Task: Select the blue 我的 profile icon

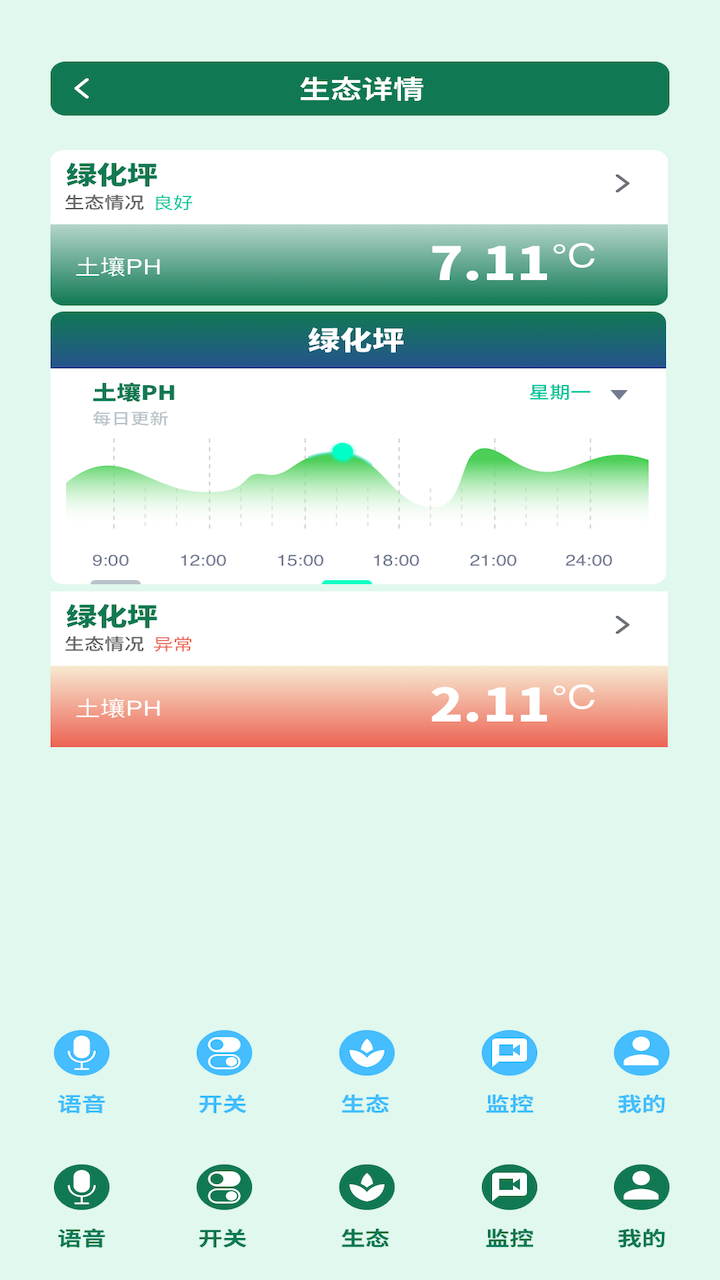Action: (x=640, y=1052)
